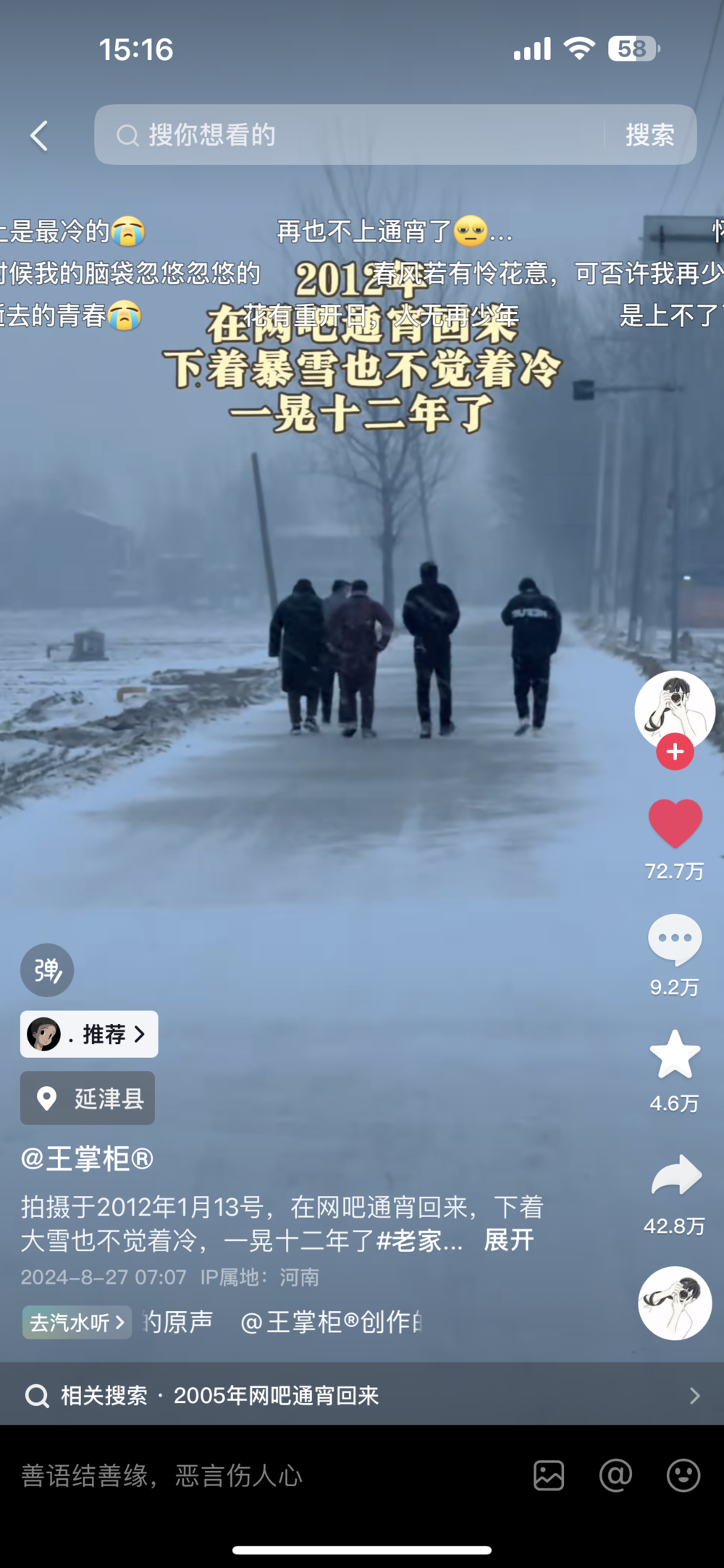Open the 推荐 chip

(89, 1034)
